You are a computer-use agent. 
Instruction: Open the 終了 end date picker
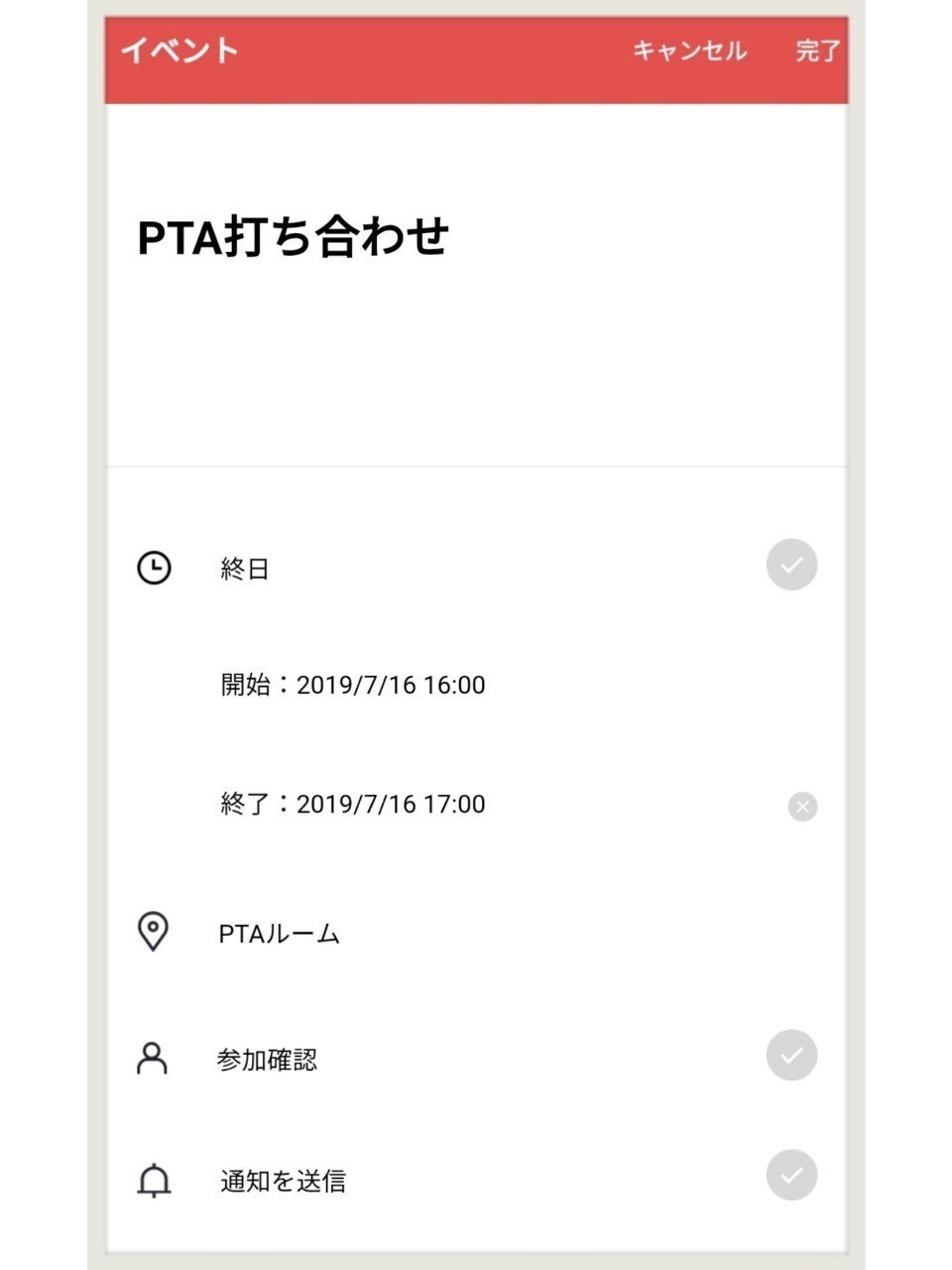tap(351, 805)
